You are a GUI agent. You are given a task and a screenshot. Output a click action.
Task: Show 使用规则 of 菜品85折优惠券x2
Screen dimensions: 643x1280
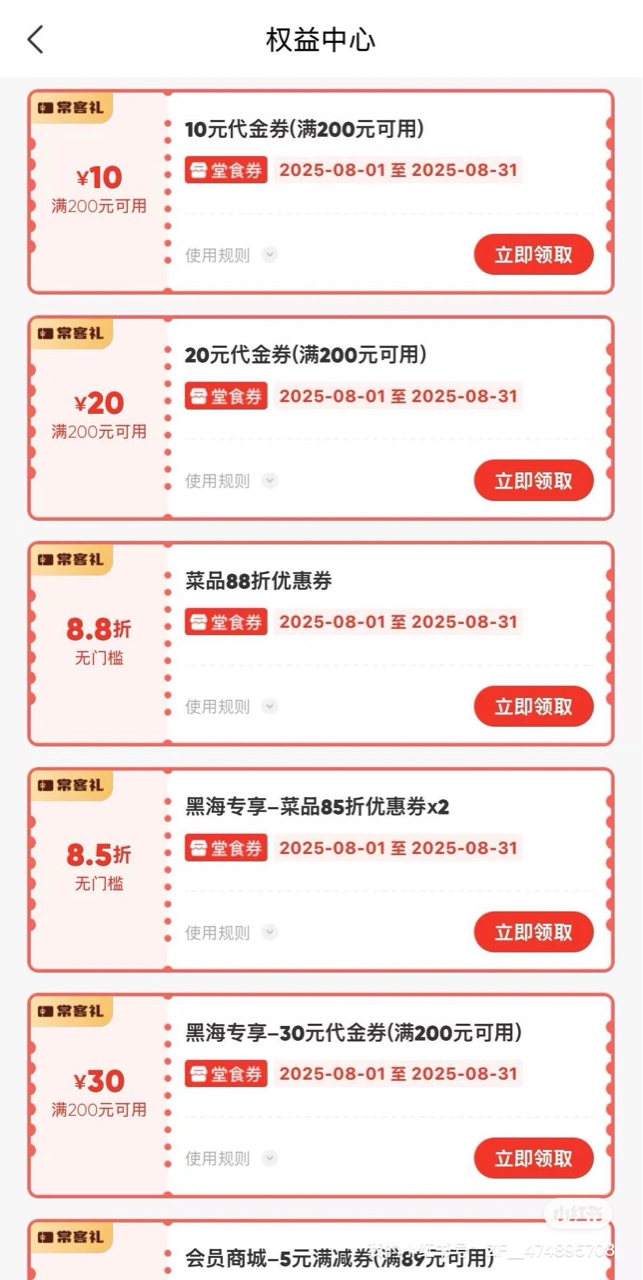230,933
